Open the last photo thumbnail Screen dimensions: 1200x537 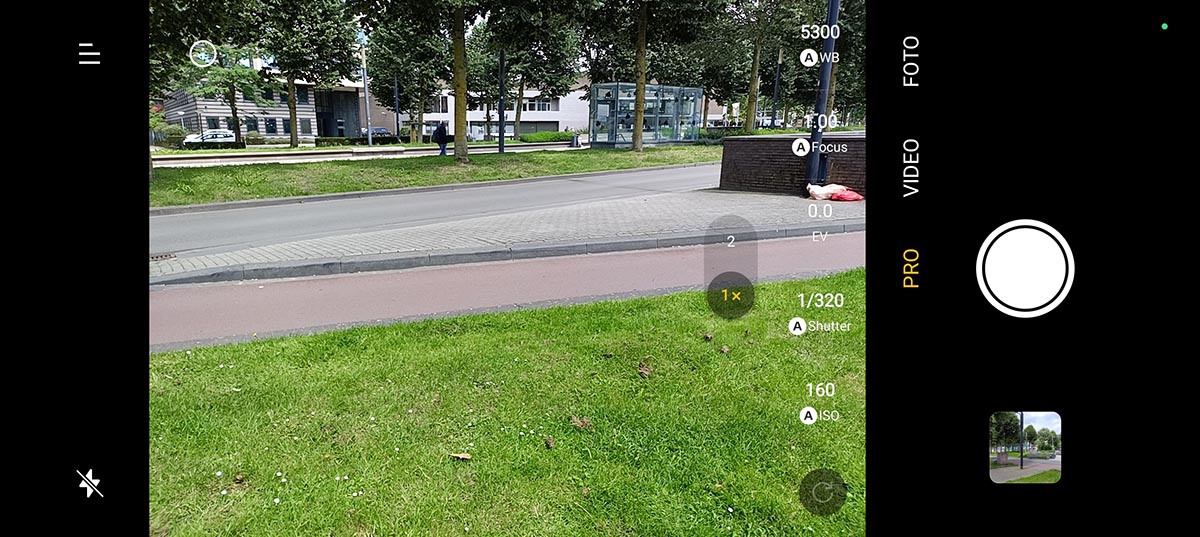tap(1025, 447)
